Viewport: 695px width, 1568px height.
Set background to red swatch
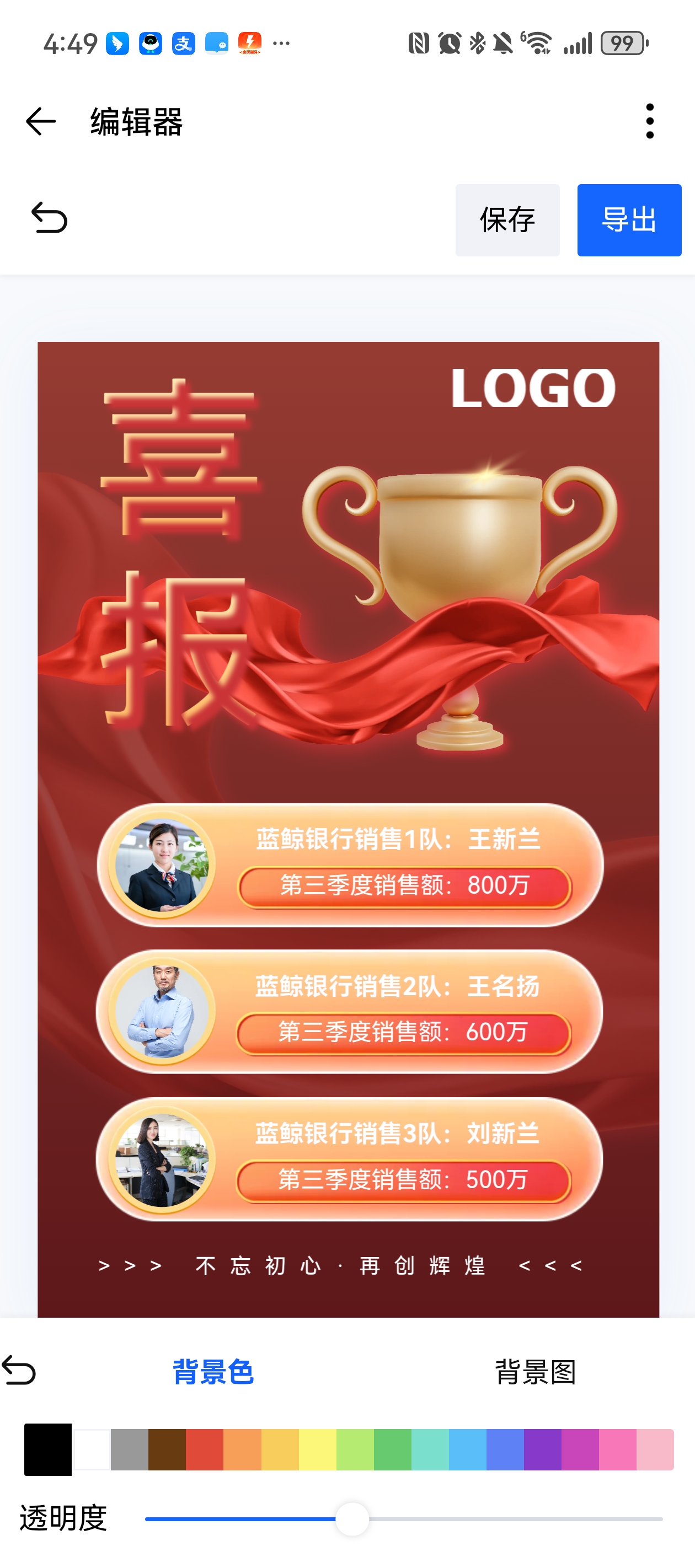[204, 1449]
